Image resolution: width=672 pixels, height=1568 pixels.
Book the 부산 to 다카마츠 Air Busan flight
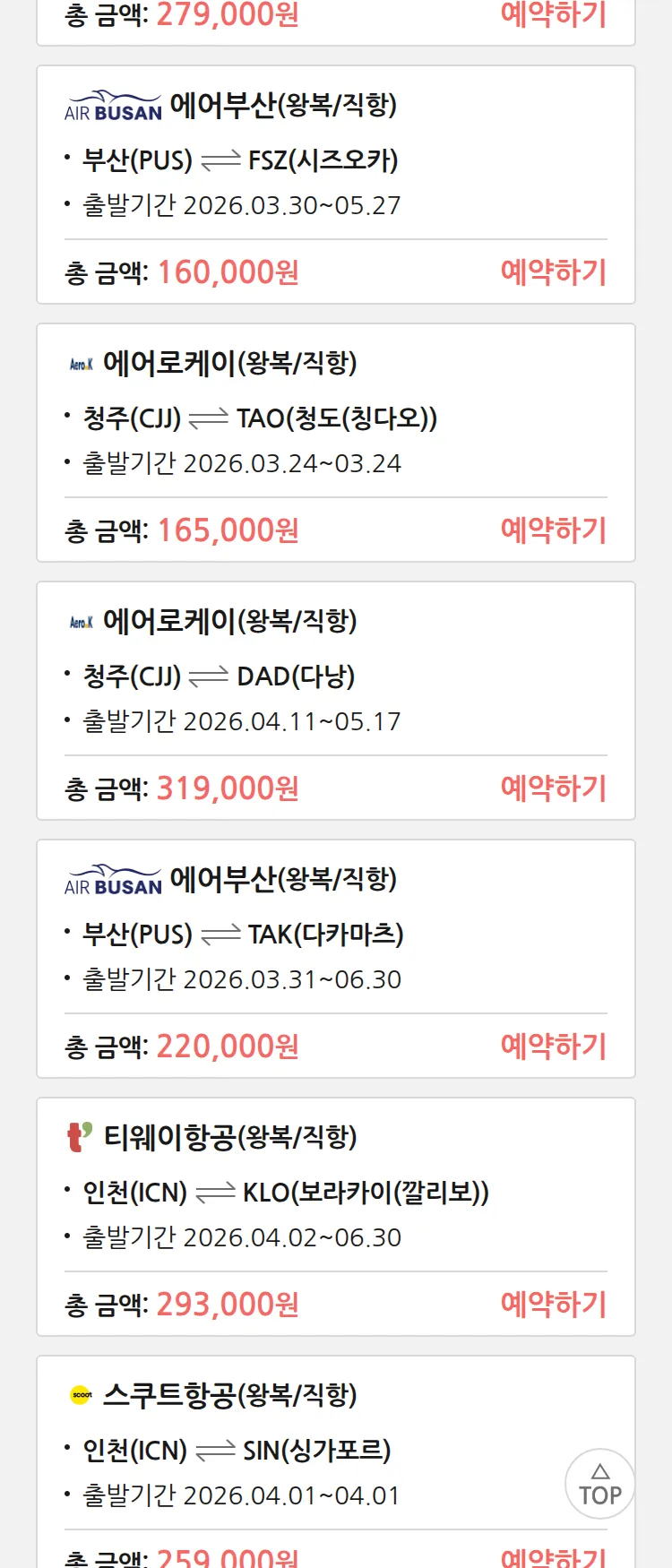[x=553, y=1047]
